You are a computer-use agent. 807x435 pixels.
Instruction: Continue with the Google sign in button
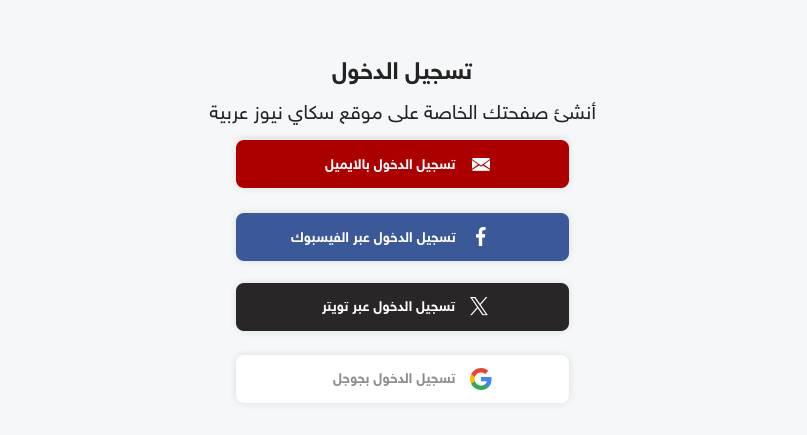pos(402,379)
